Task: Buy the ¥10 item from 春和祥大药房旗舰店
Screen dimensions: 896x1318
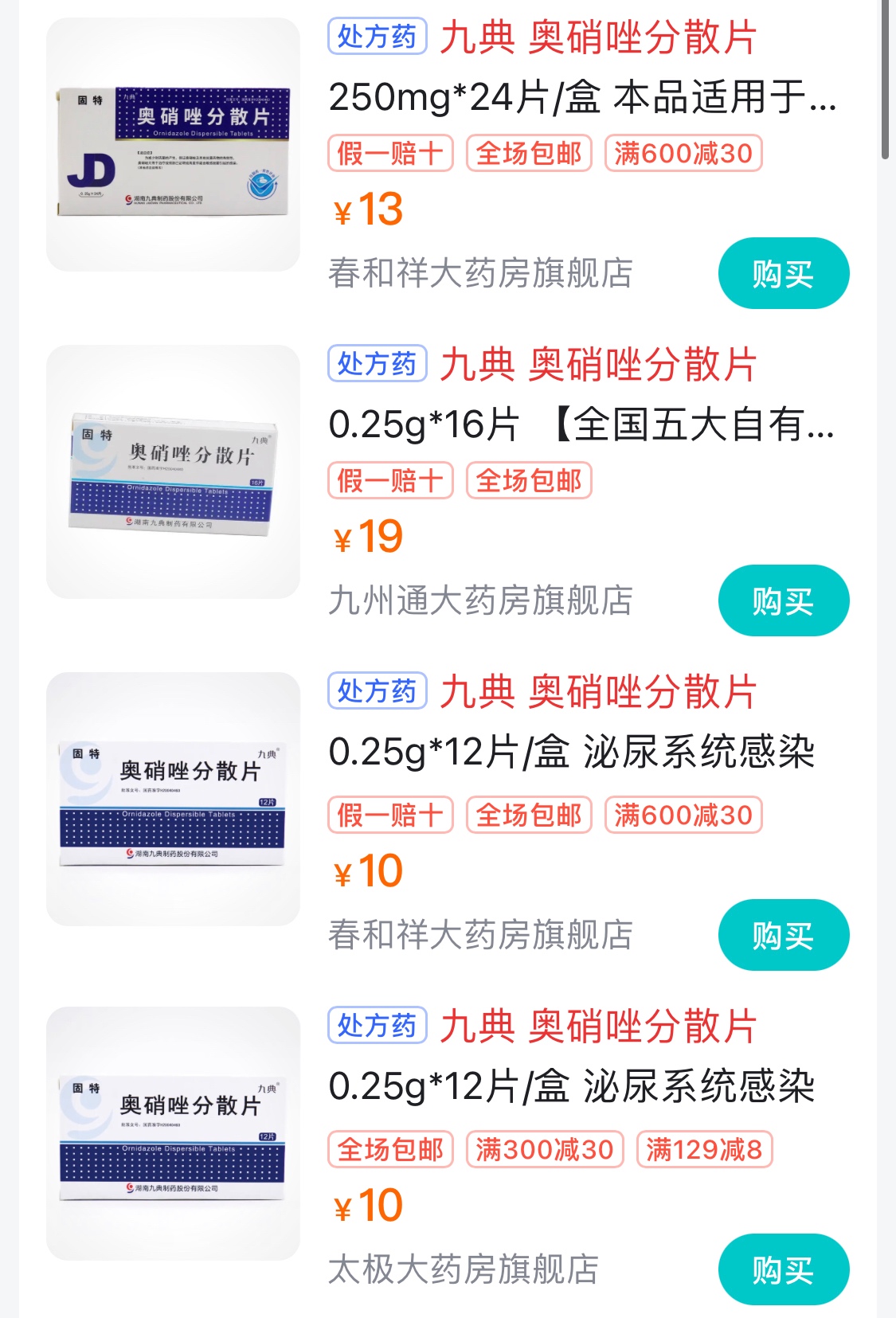Action: point(783,936)
